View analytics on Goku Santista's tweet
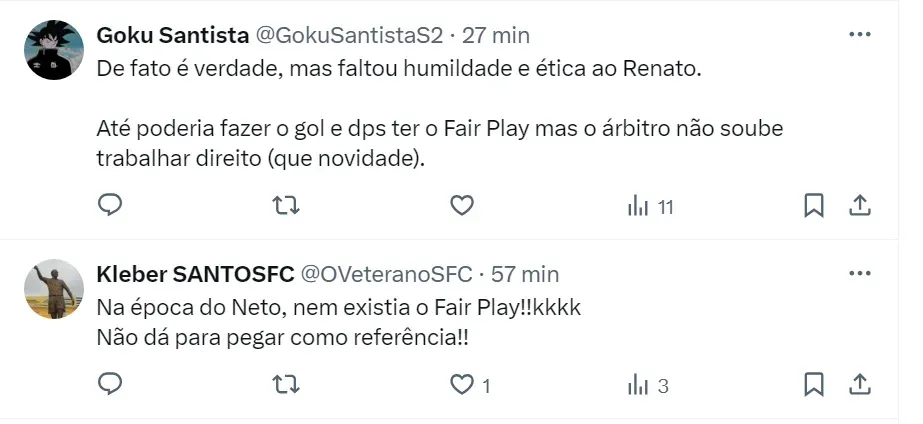The height and width of the screenshot is (424, 923). tap(650, 207)
